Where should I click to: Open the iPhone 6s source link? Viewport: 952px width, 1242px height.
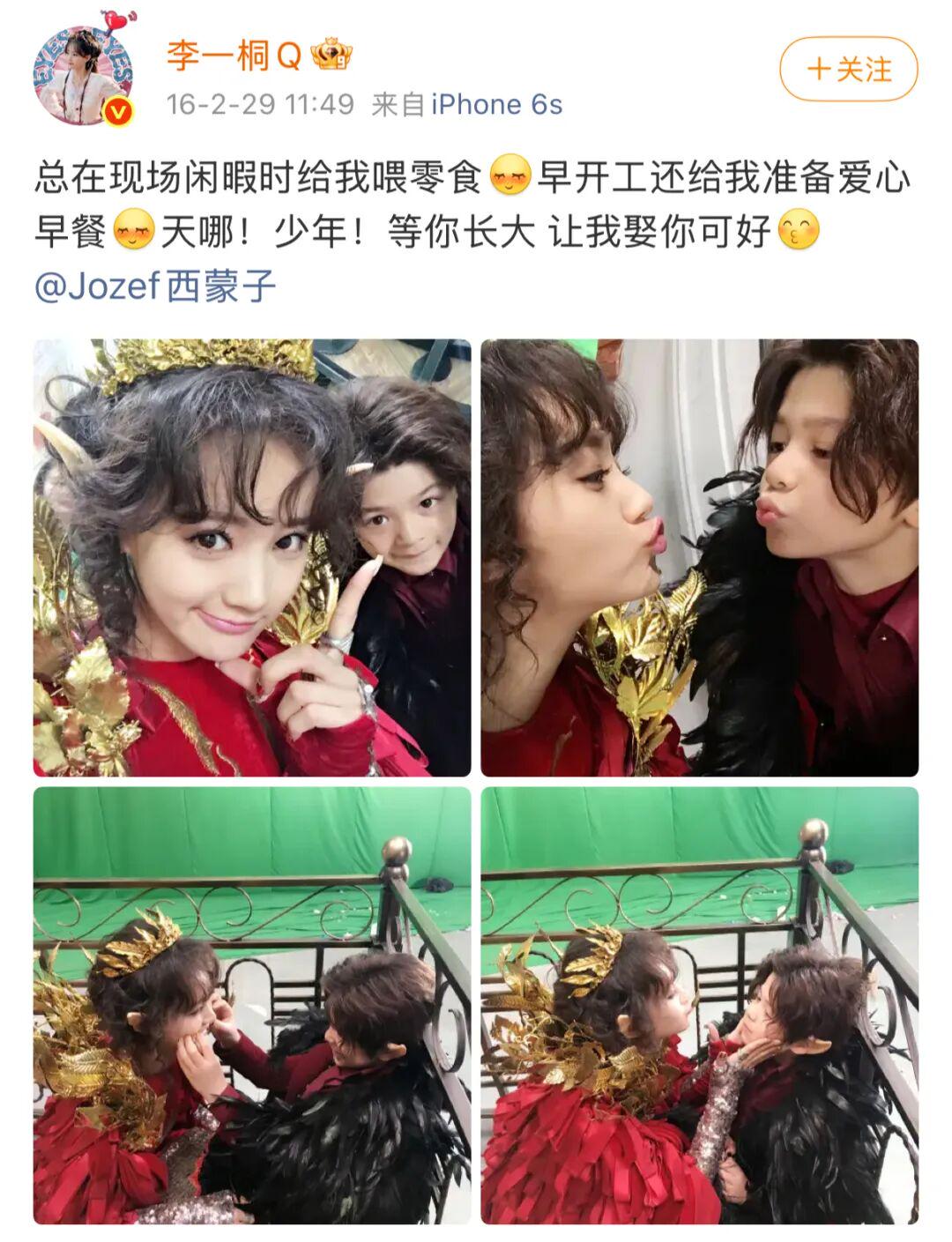[496, 105]
